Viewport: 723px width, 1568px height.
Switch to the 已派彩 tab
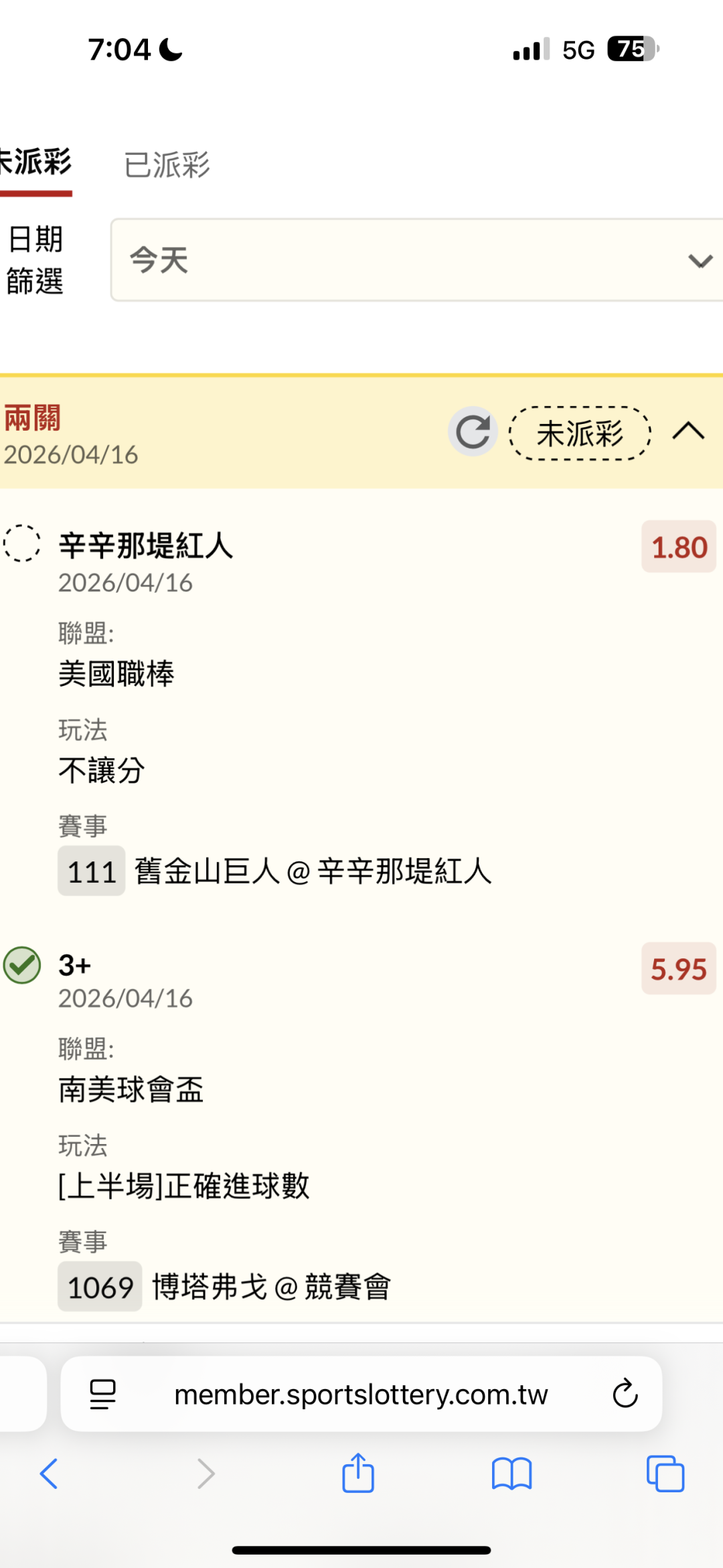click(167, 165)
